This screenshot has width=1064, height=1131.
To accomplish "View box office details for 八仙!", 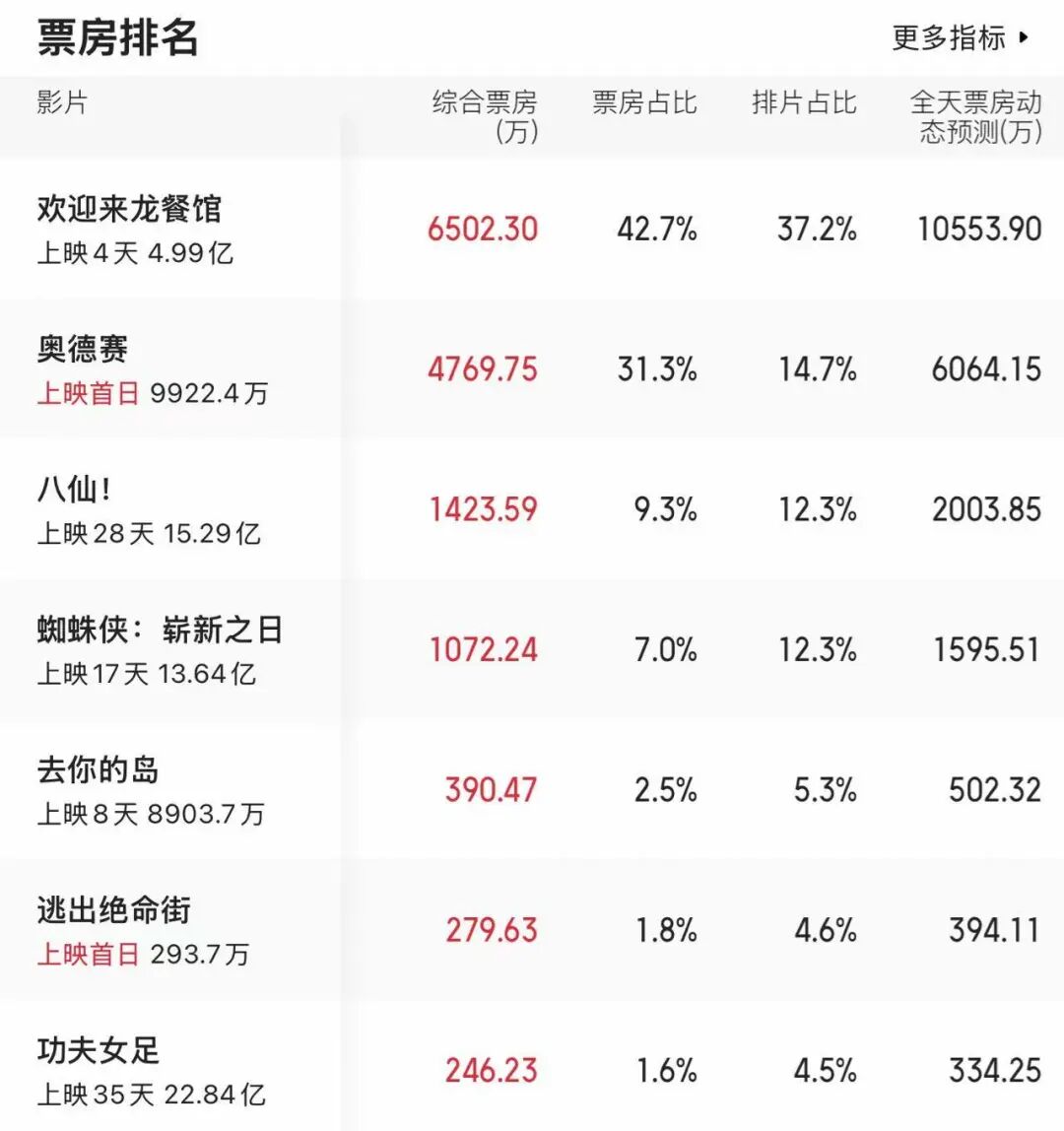I will point(532,508).
